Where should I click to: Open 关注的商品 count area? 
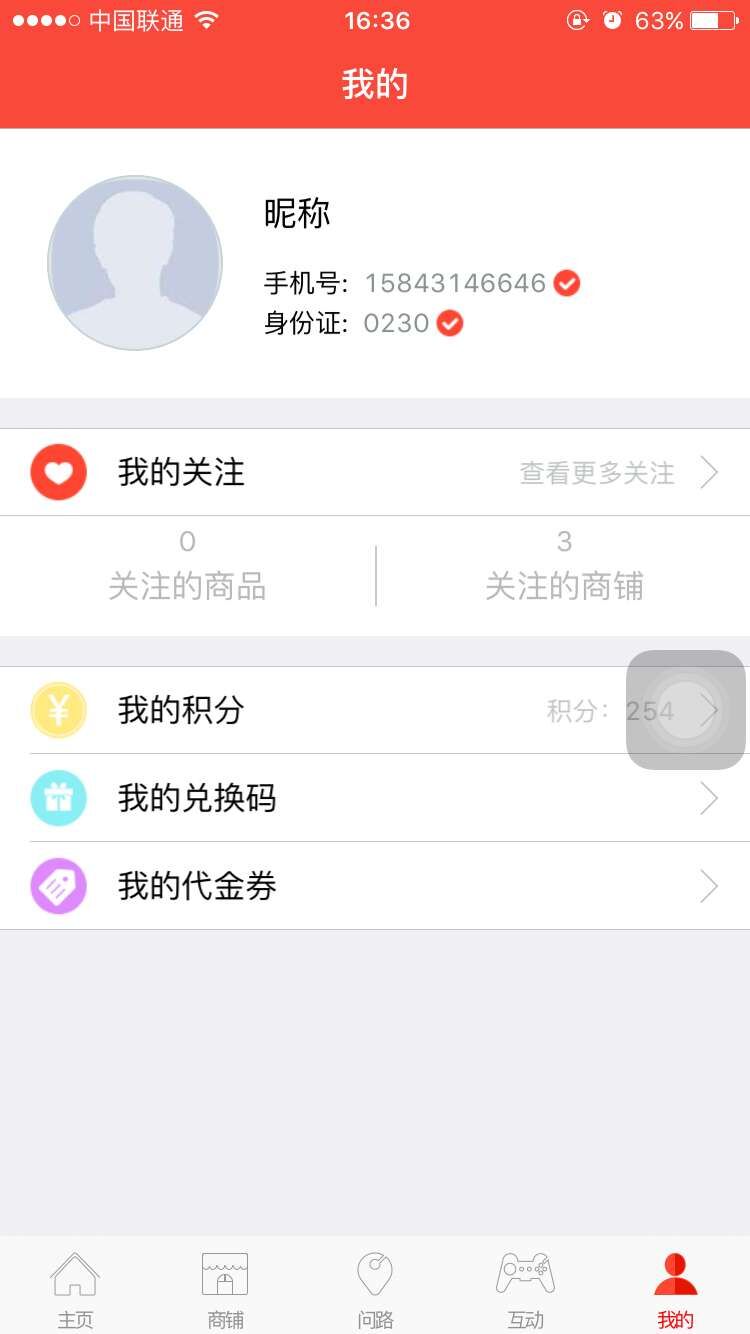187,565
